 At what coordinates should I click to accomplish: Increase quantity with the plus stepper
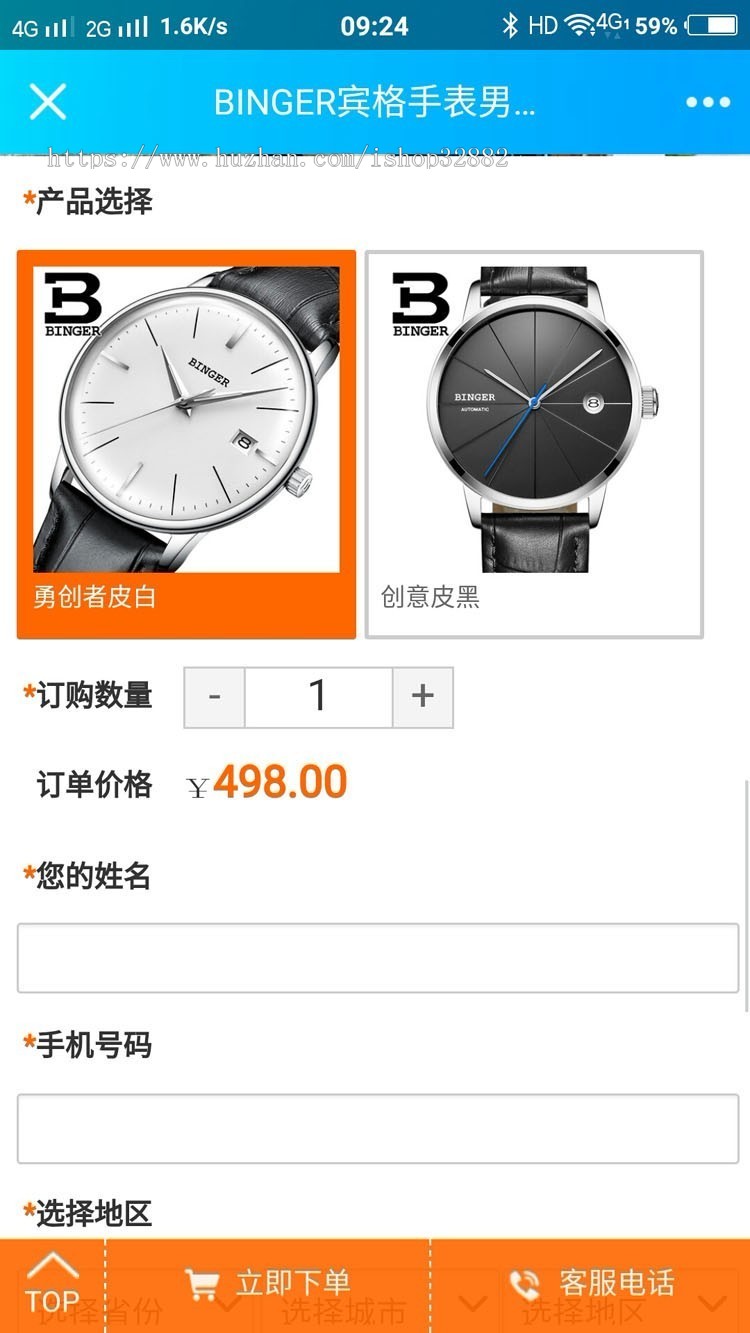coord(420,697)
